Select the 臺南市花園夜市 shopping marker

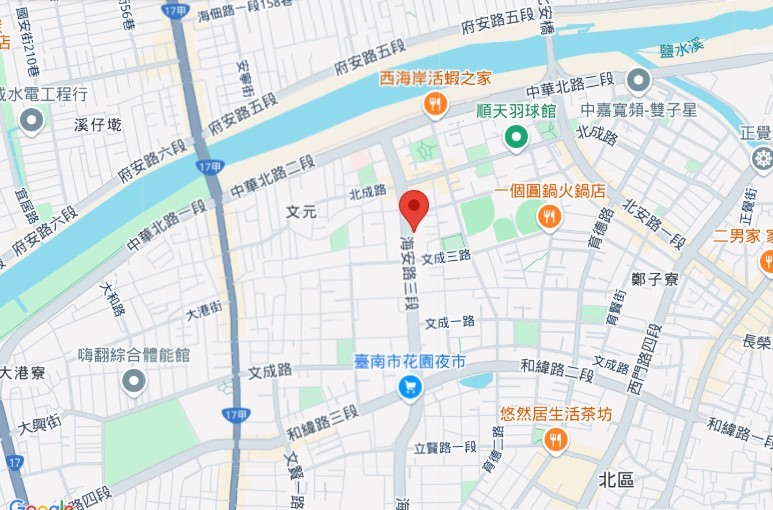(409, 387)
